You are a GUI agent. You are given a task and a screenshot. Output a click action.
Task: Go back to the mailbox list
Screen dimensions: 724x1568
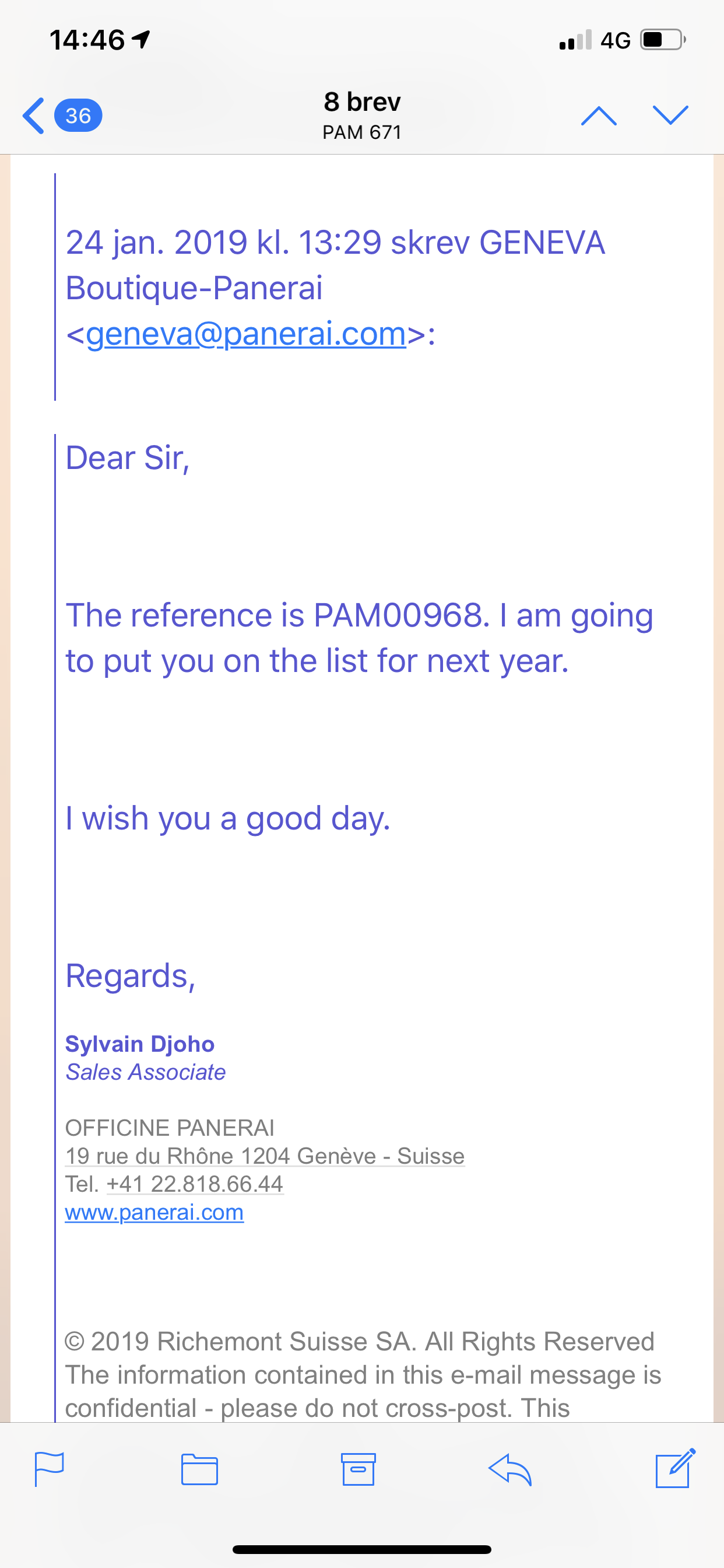tap(61, 115)
